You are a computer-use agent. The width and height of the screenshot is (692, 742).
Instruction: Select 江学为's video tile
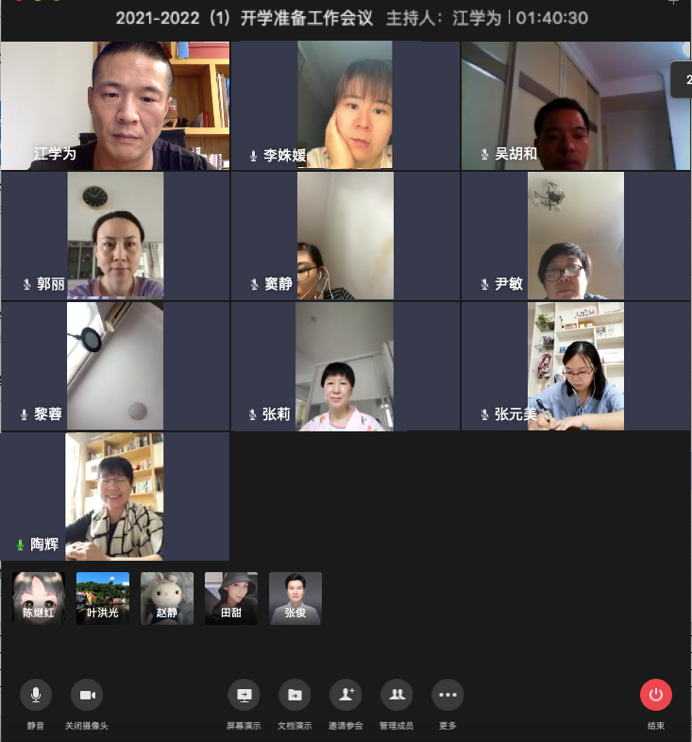[x=115, y=106]
